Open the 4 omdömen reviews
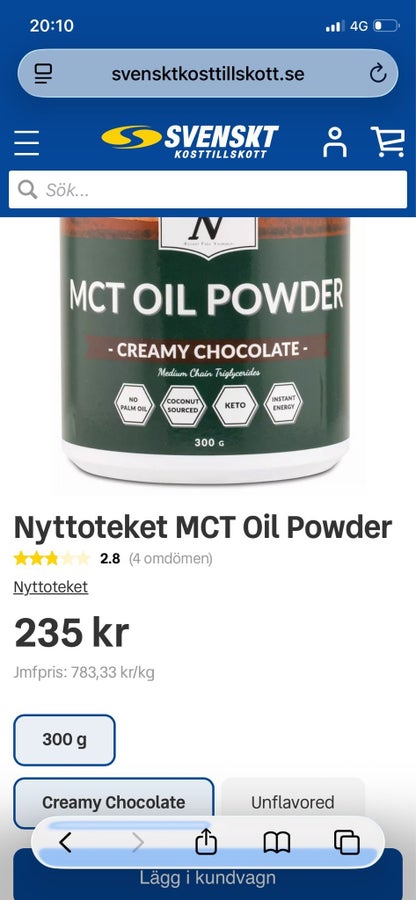 point(170,558)
